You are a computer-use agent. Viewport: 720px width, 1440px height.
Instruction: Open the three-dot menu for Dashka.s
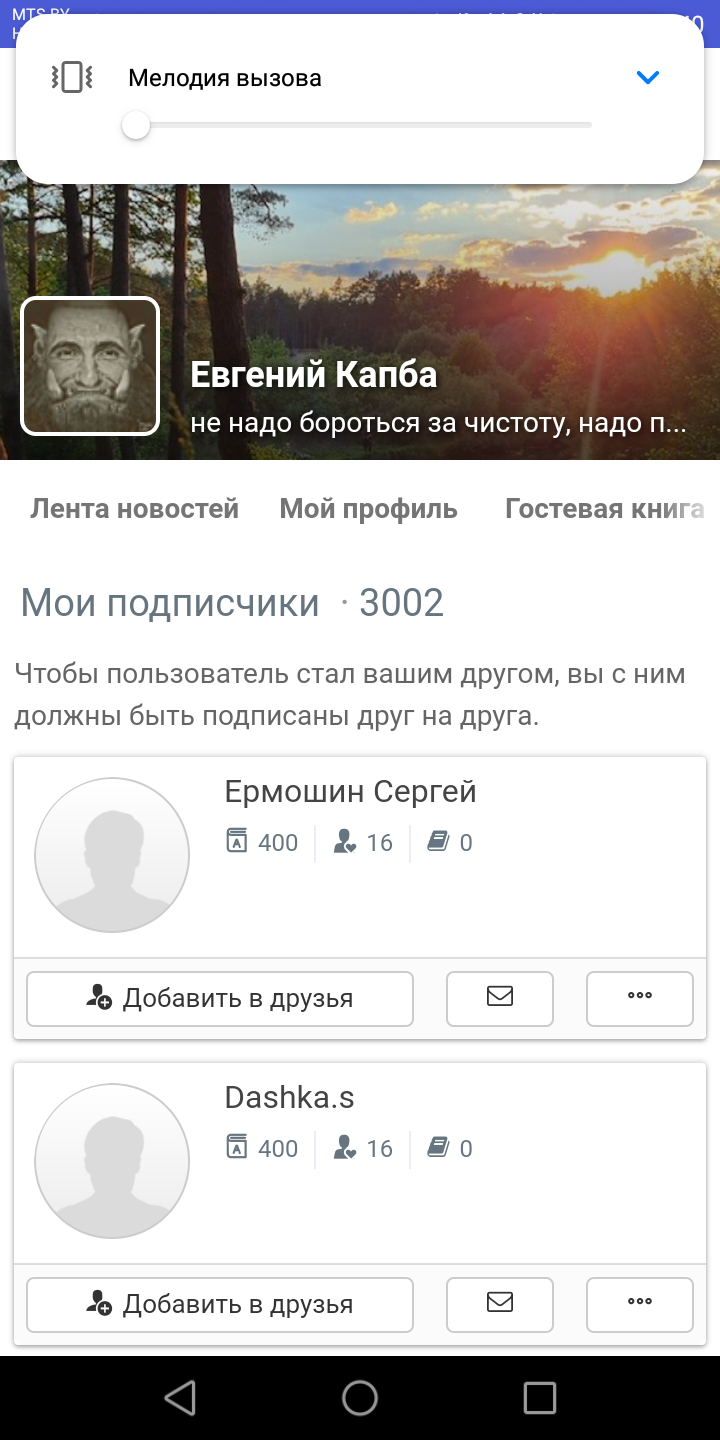639,1304
